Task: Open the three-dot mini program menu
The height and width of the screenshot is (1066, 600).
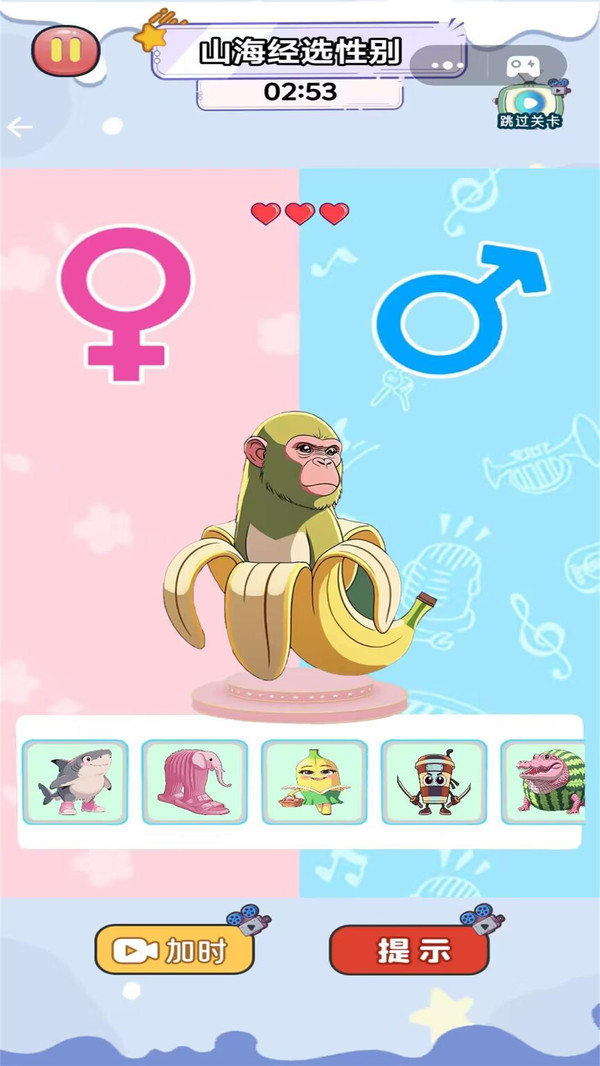Action: (x=447, y=66)
